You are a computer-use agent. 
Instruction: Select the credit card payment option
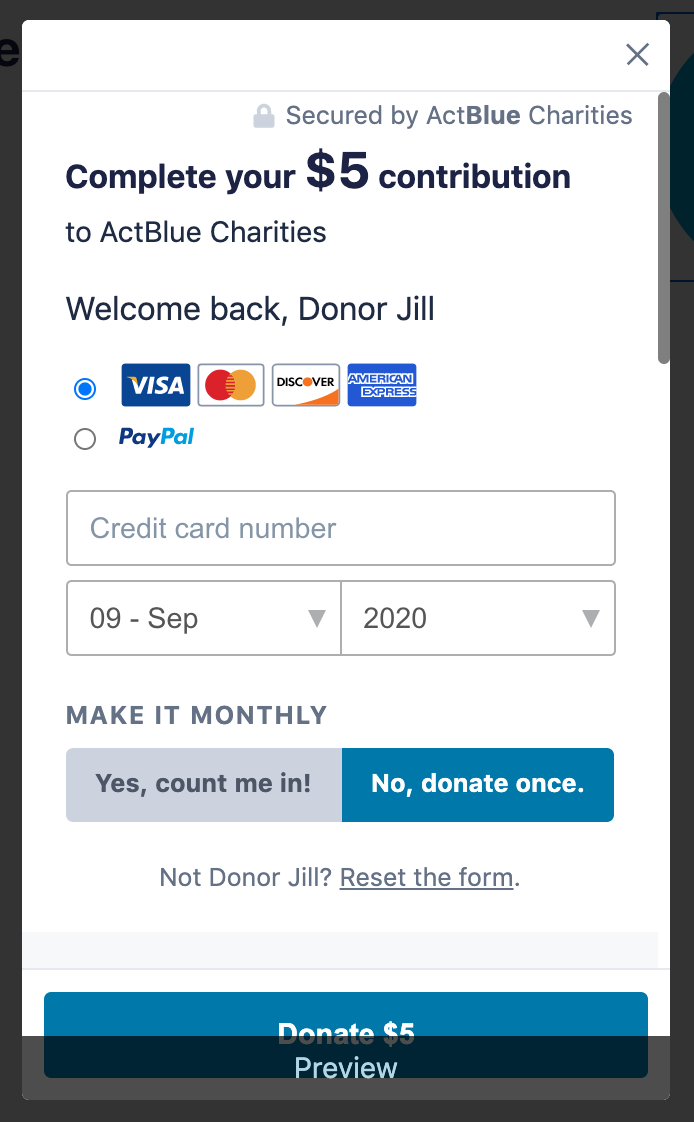[x=86, y=389]
